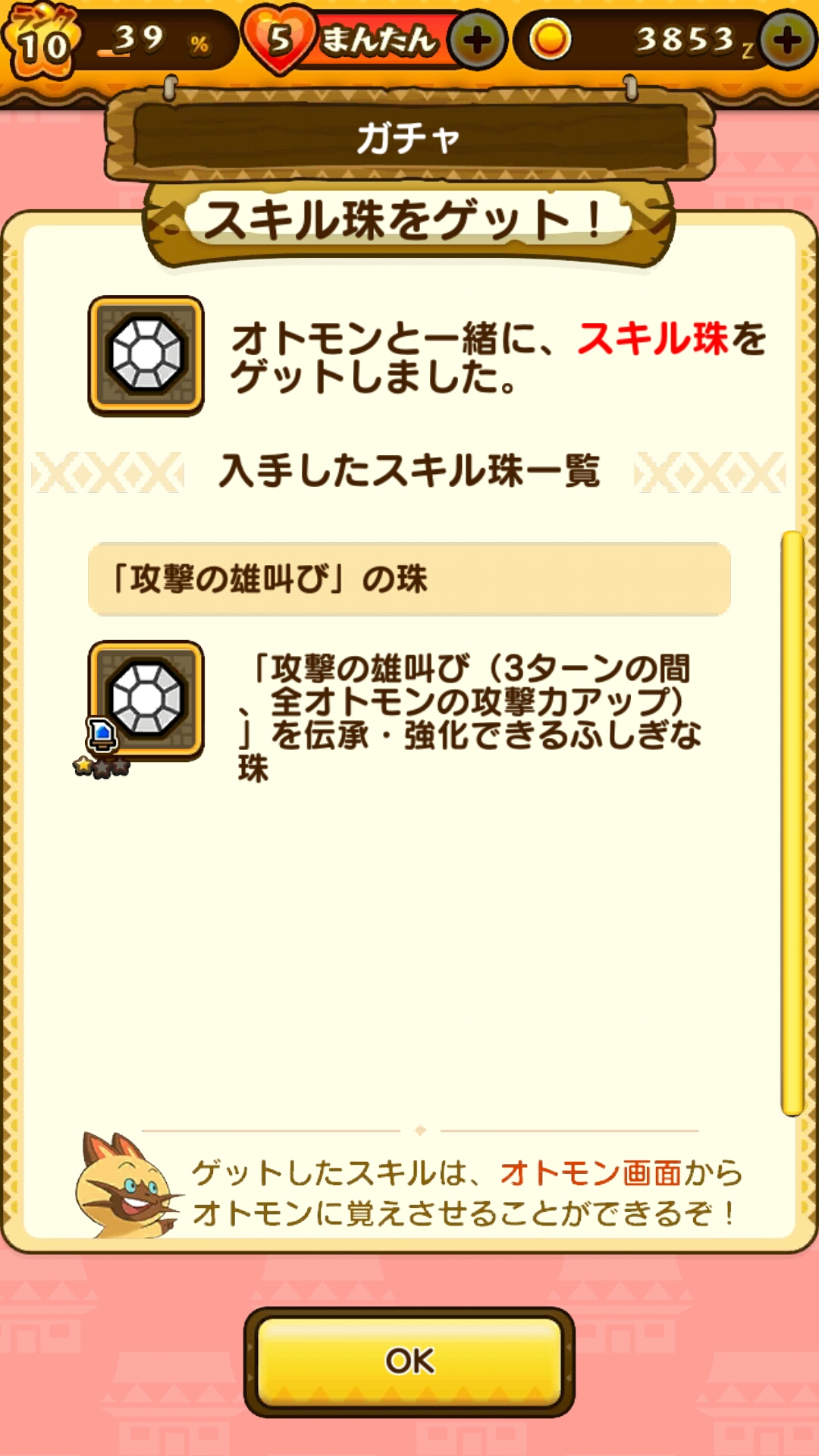Screen dimensions: 819x1456
Task: Add more zenny with the coin plus button
Action: (789, 40)
